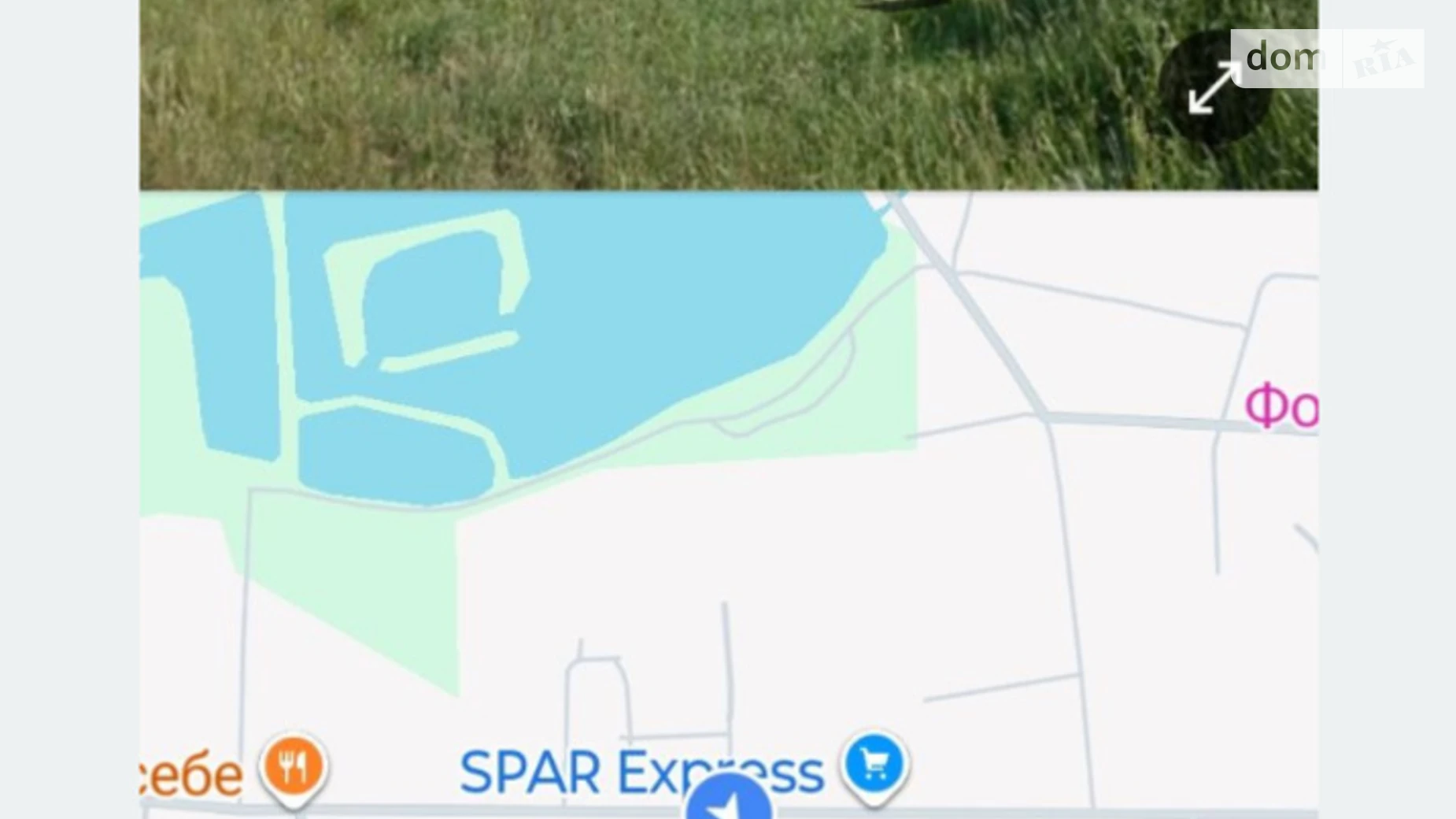This screenshot has width=1456, height=819.
Task: Expand the photo to fullscreen
Action: point(1213,87)
